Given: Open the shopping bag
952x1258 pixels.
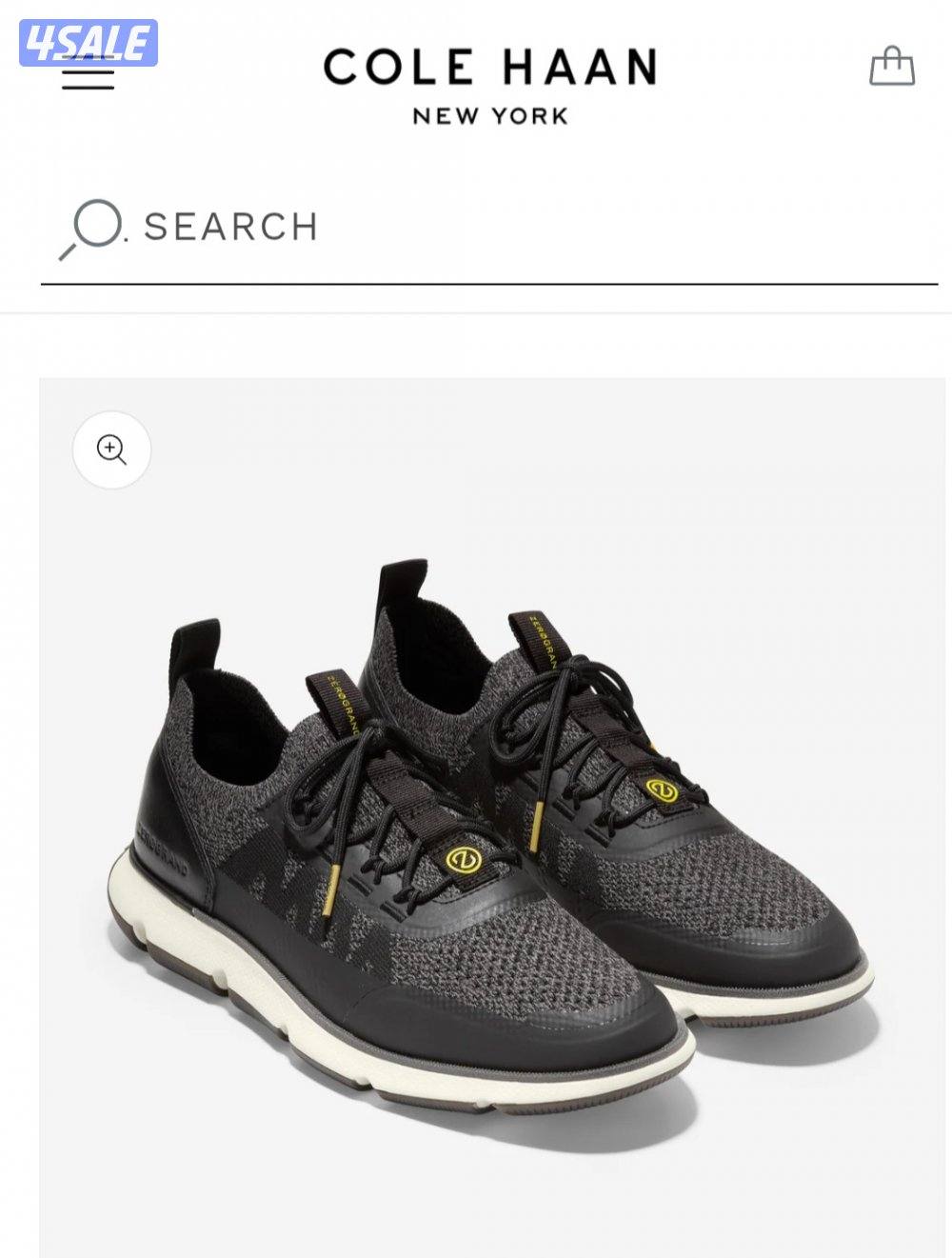Looking at the screenshot, I should coord(892,67).
